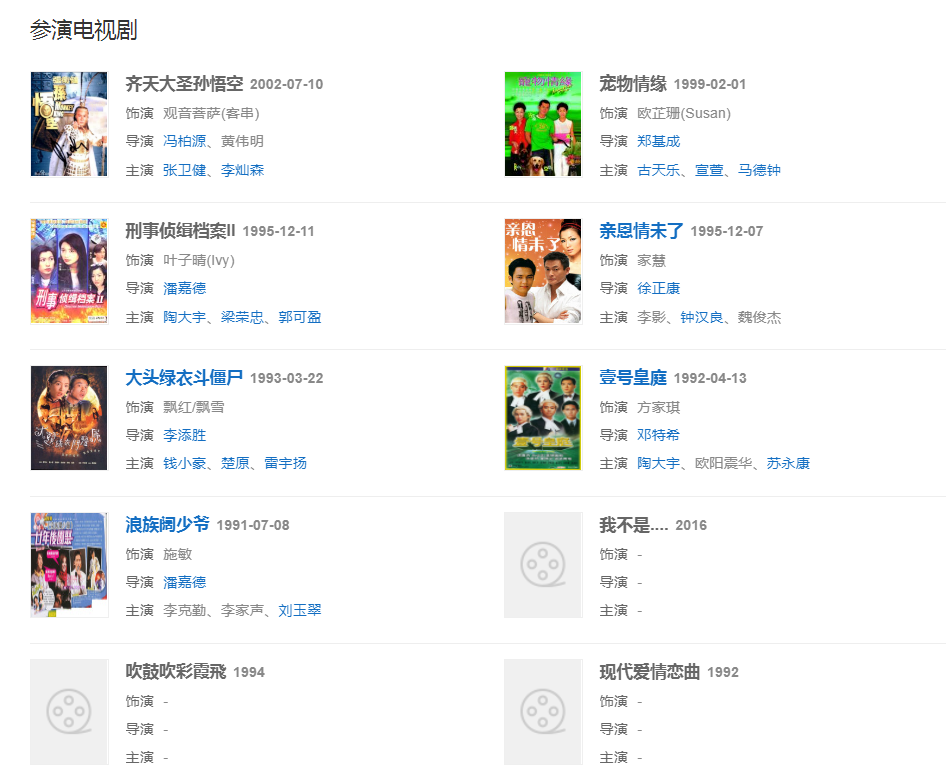Open actor 郭可盈's profile link
This screenshot has width=946, height=778.
300,318
